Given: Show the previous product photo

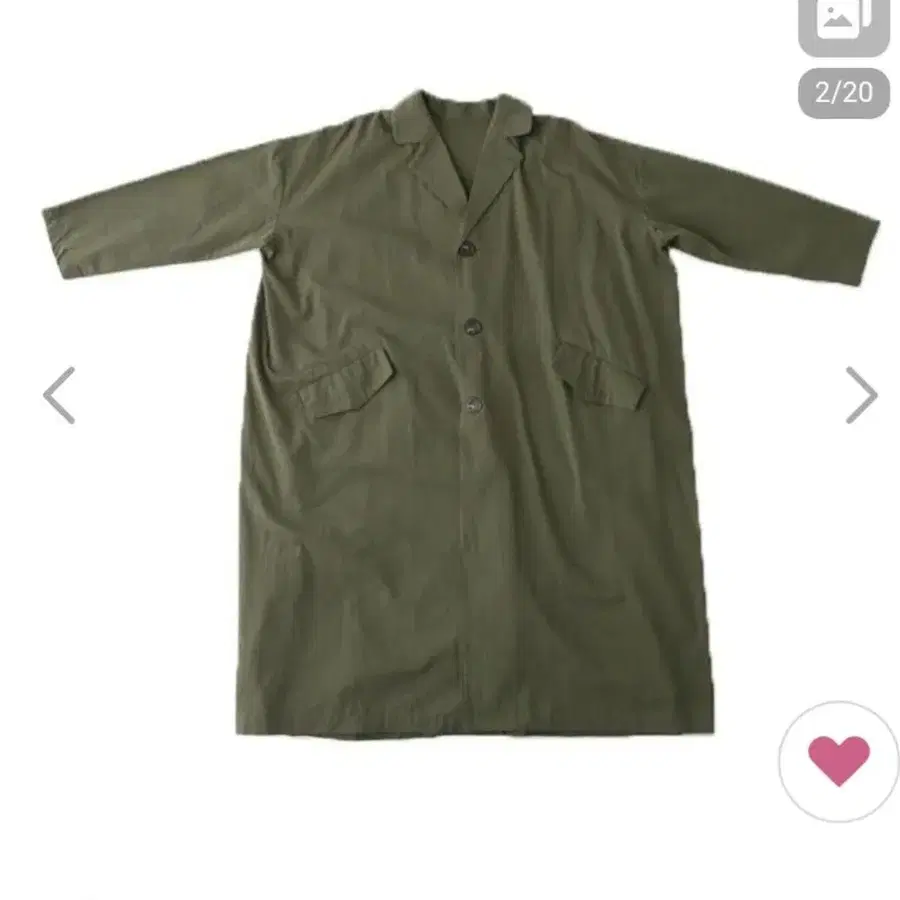Looking at the screenshot, I should (x=59, y=395).
